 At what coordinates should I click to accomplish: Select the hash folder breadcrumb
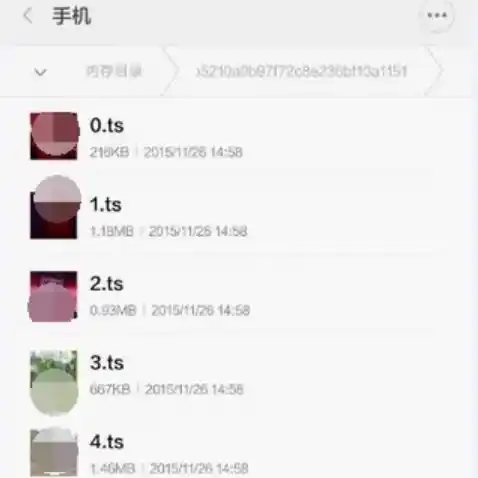(x=302, y=71)
